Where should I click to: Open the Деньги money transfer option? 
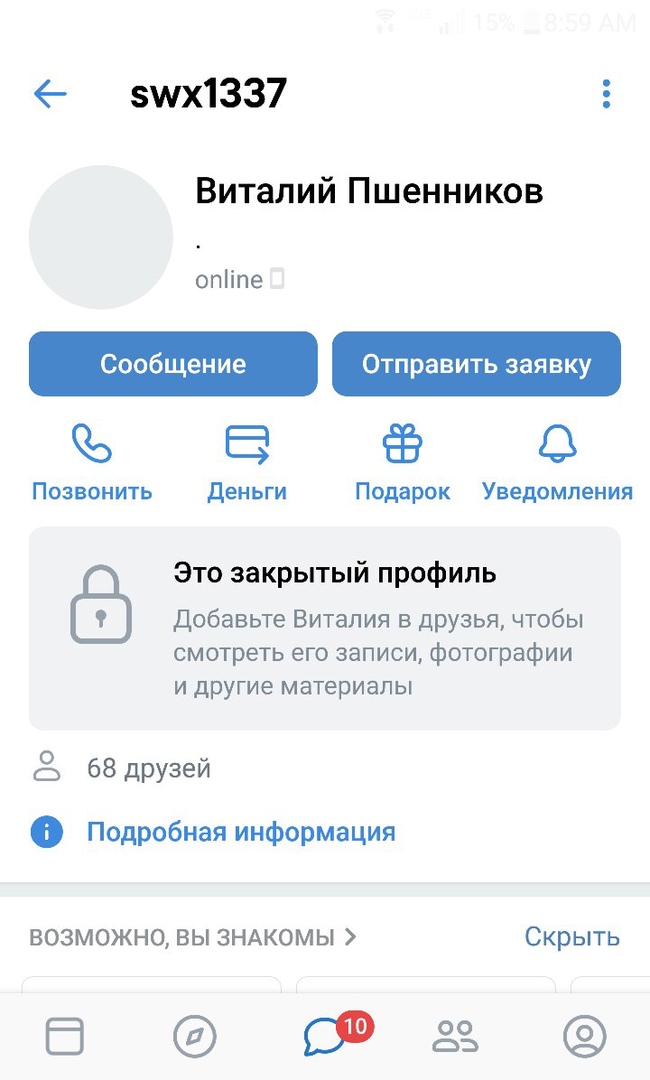pyautogui.click(x=247, y=463)
